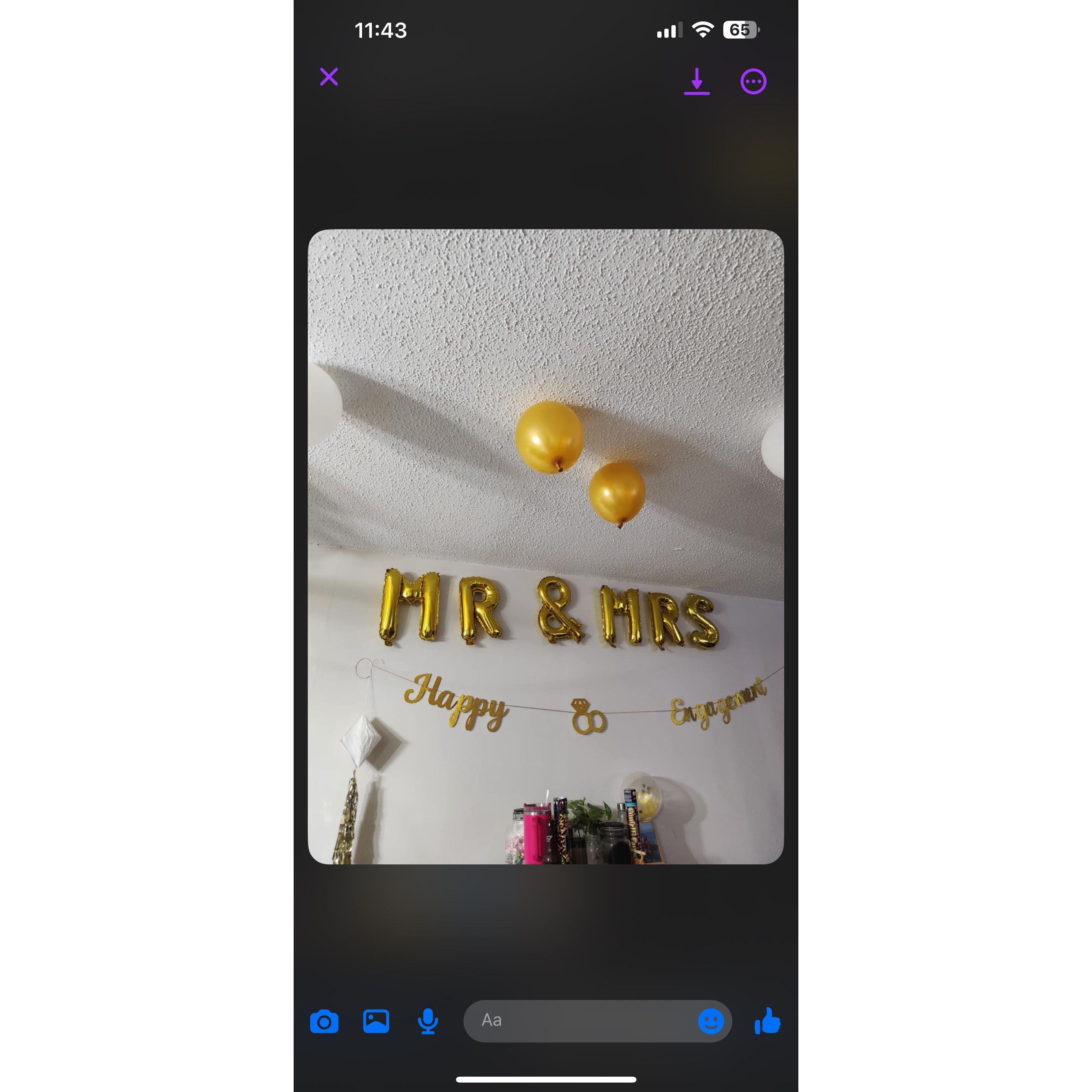
Task: Open the camera
Action: pos(324,1021)
